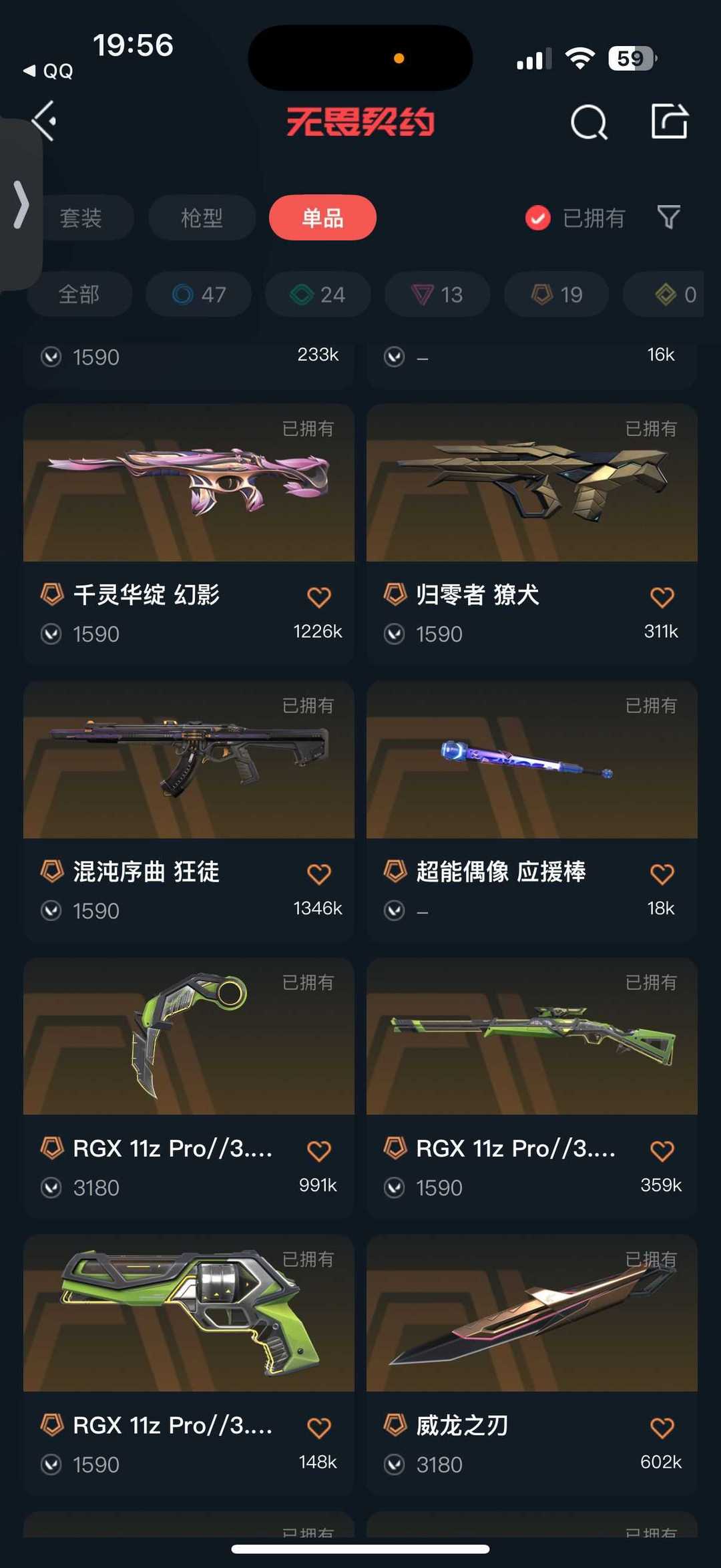Open the 威龙之刃 skin card
Screen dimensions: 721x1568
pyautogui.click(x=532, y=1364)
